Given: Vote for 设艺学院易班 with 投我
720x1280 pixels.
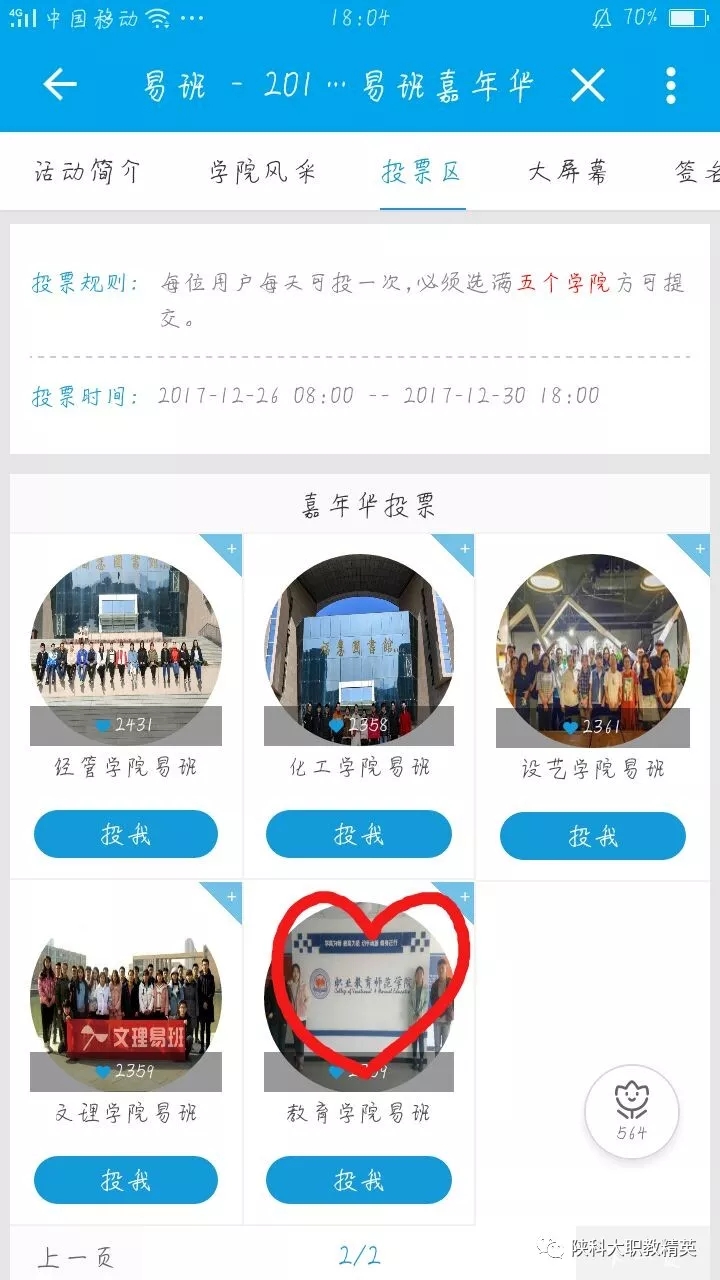Looking at the screenshot, I should pyautogui.click(x=593, y=836).
